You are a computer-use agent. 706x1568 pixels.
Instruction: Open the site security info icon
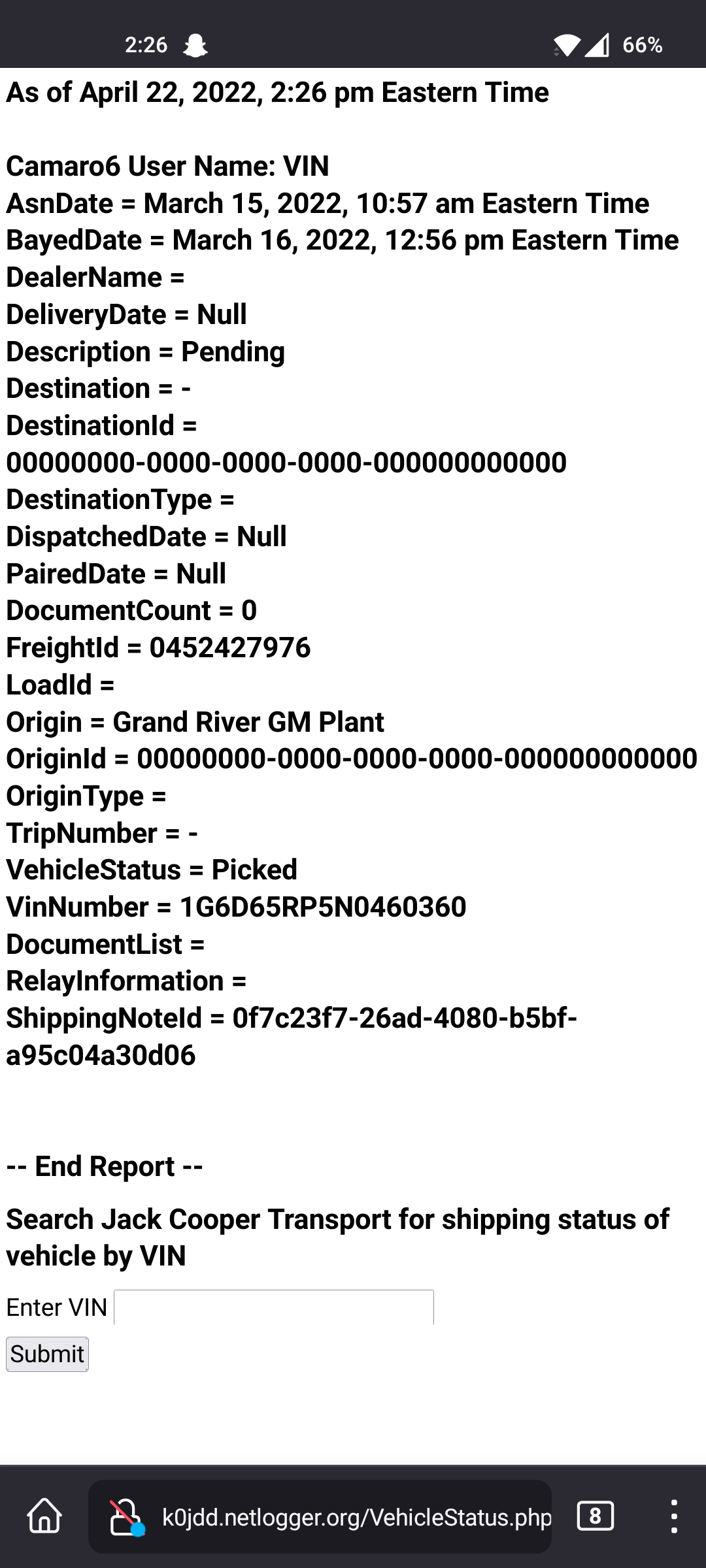126,1516
